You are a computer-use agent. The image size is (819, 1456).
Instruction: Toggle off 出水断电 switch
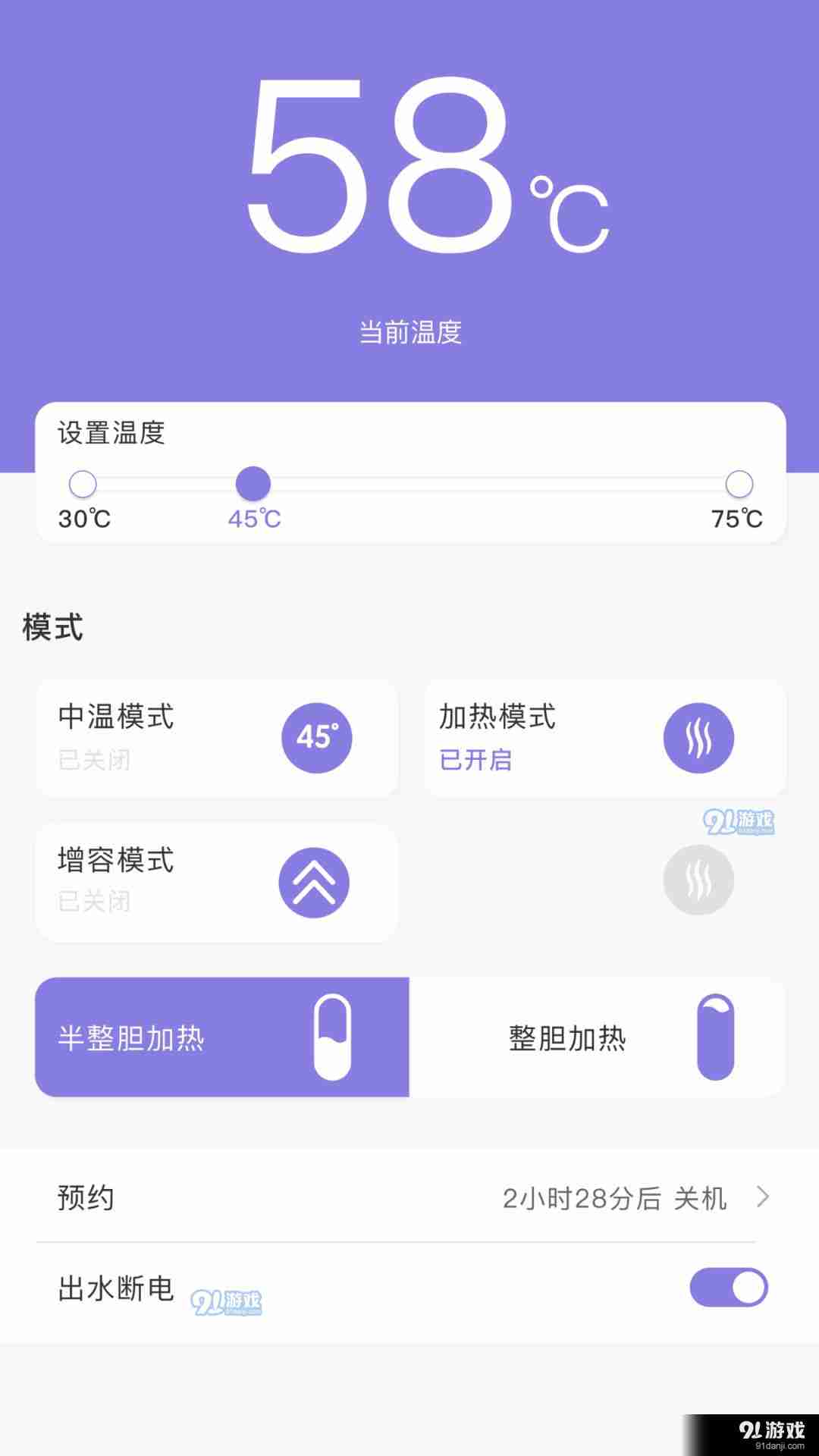click(x=728, y=1288)
